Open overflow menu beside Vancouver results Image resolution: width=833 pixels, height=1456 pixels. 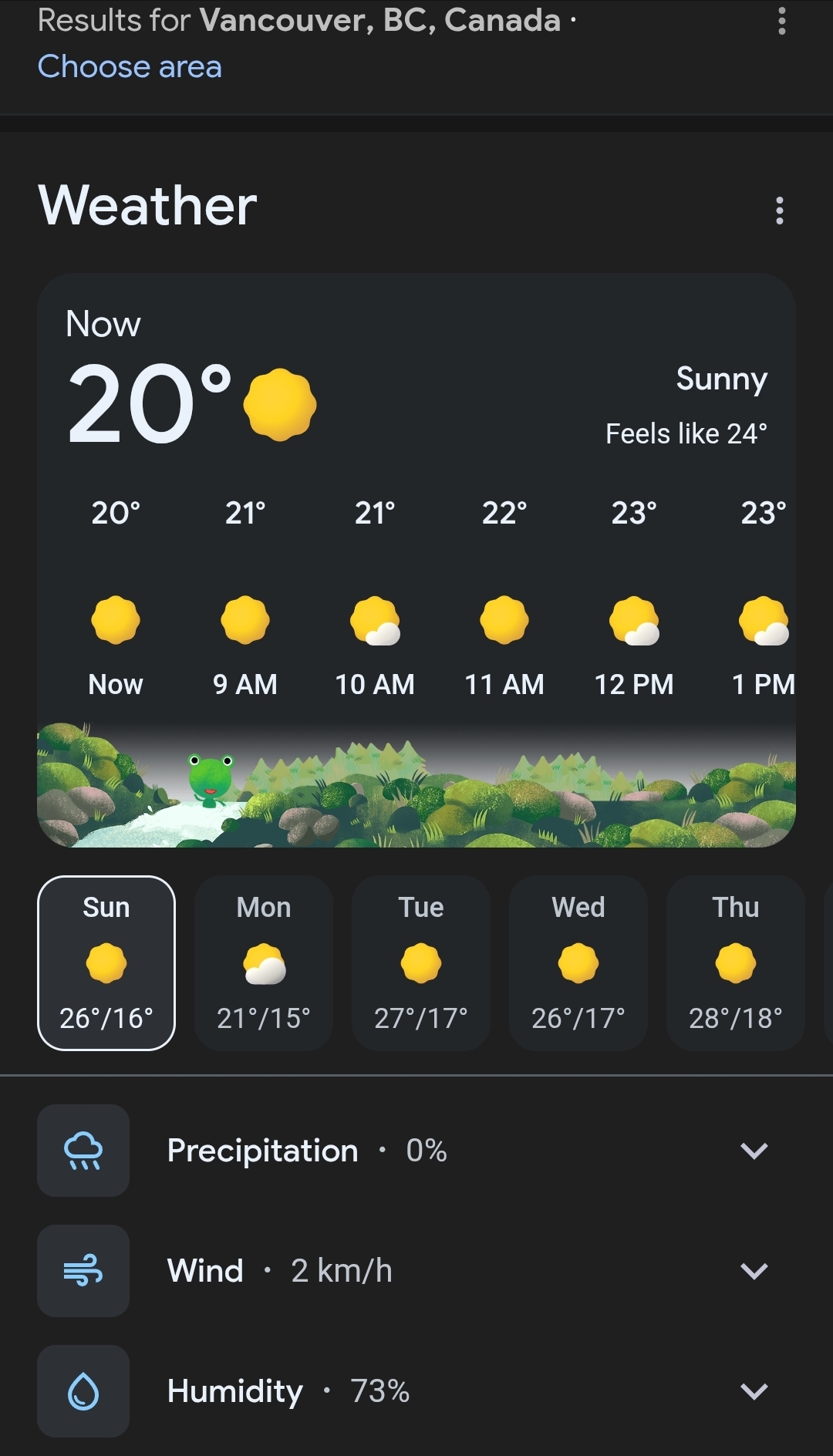coord(781,21)
